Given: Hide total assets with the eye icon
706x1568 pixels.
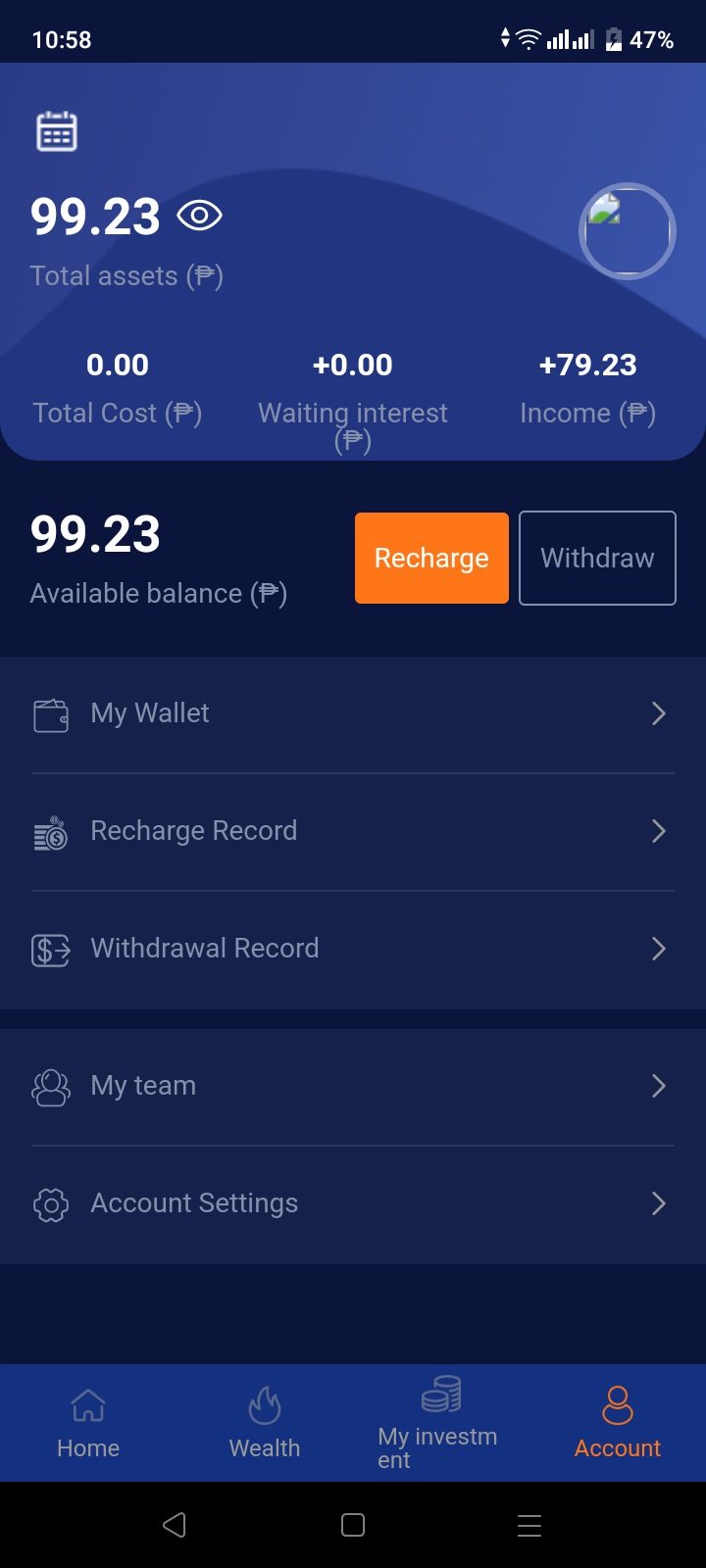Looking at the screenshot, I should click(200, 216).
